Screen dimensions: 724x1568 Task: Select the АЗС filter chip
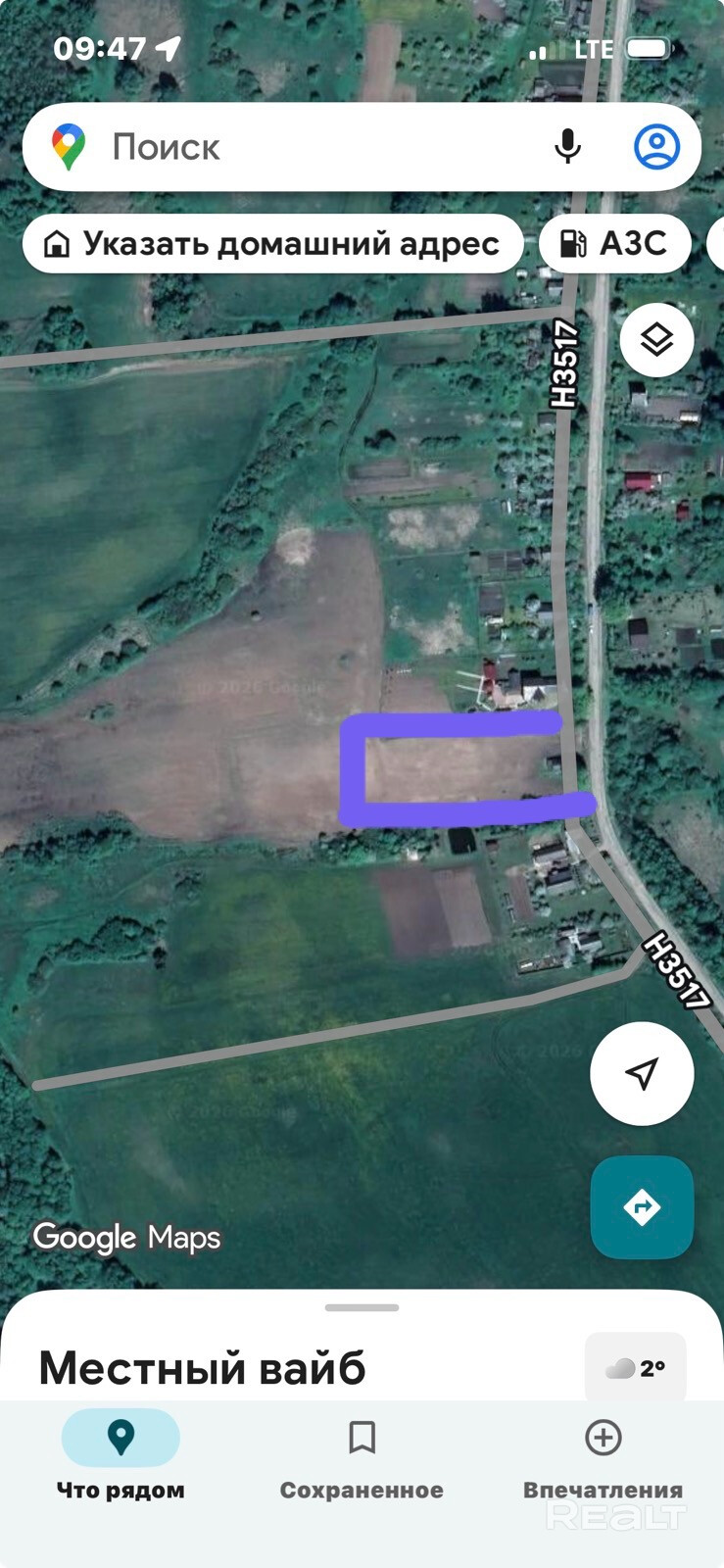point(615,243)
